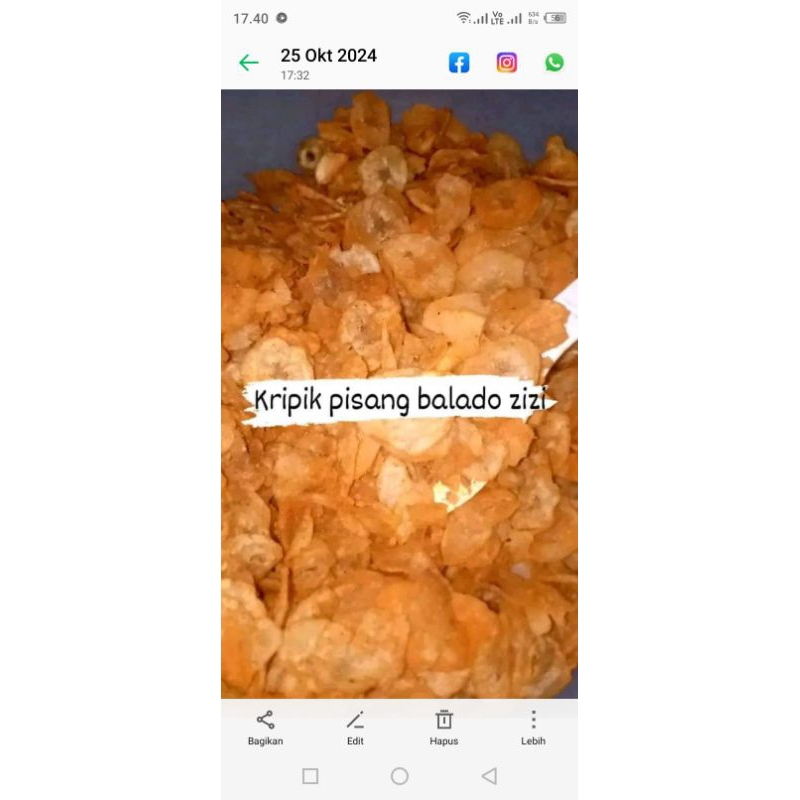The height and width of the screenshot is (800, 800).
Task: Tap the Bagikan share button
Action: (x=265, y=727)
